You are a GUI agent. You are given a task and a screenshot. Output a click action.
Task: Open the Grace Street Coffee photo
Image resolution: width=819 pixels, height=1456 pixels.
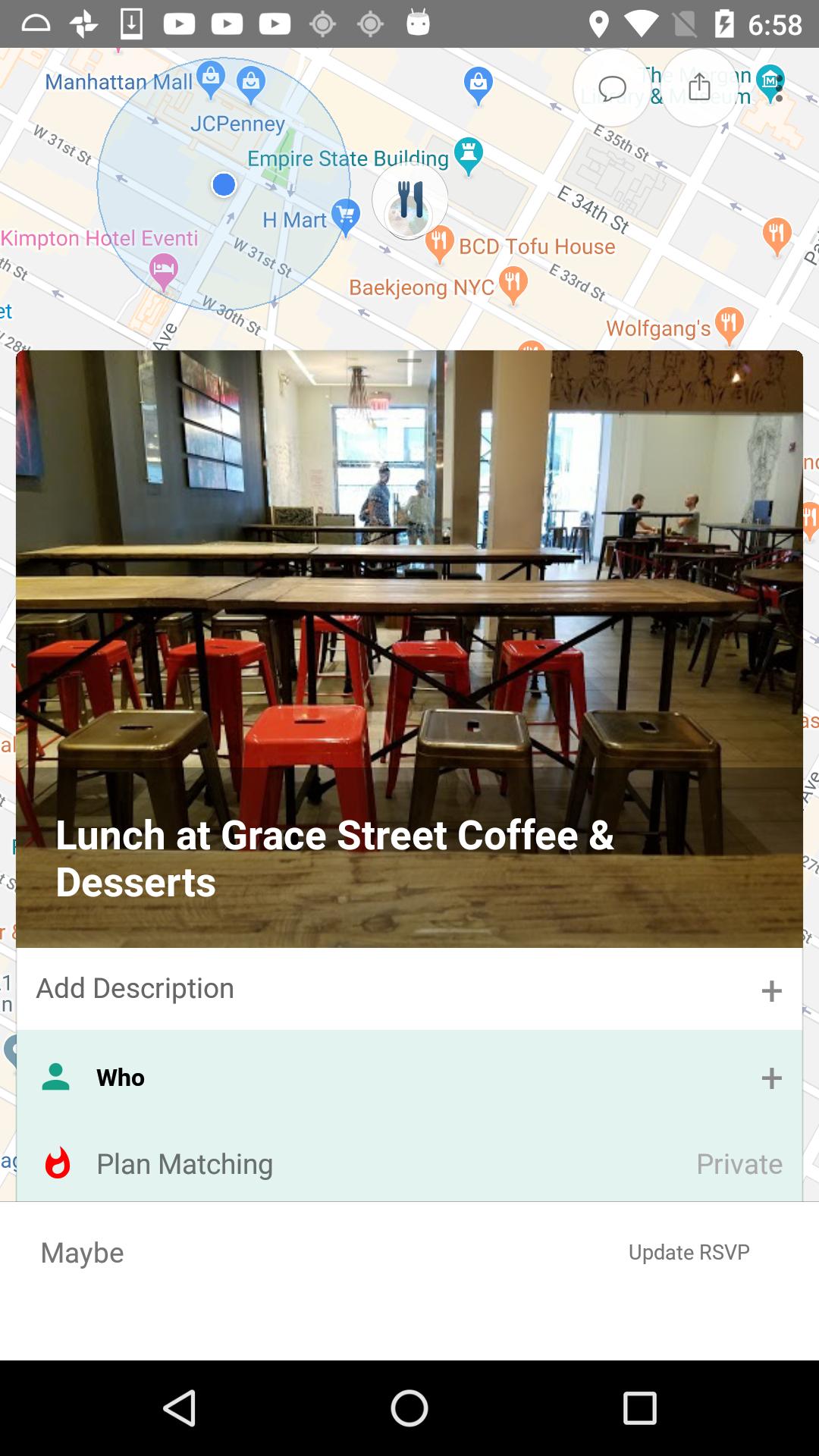pos(409,607)
